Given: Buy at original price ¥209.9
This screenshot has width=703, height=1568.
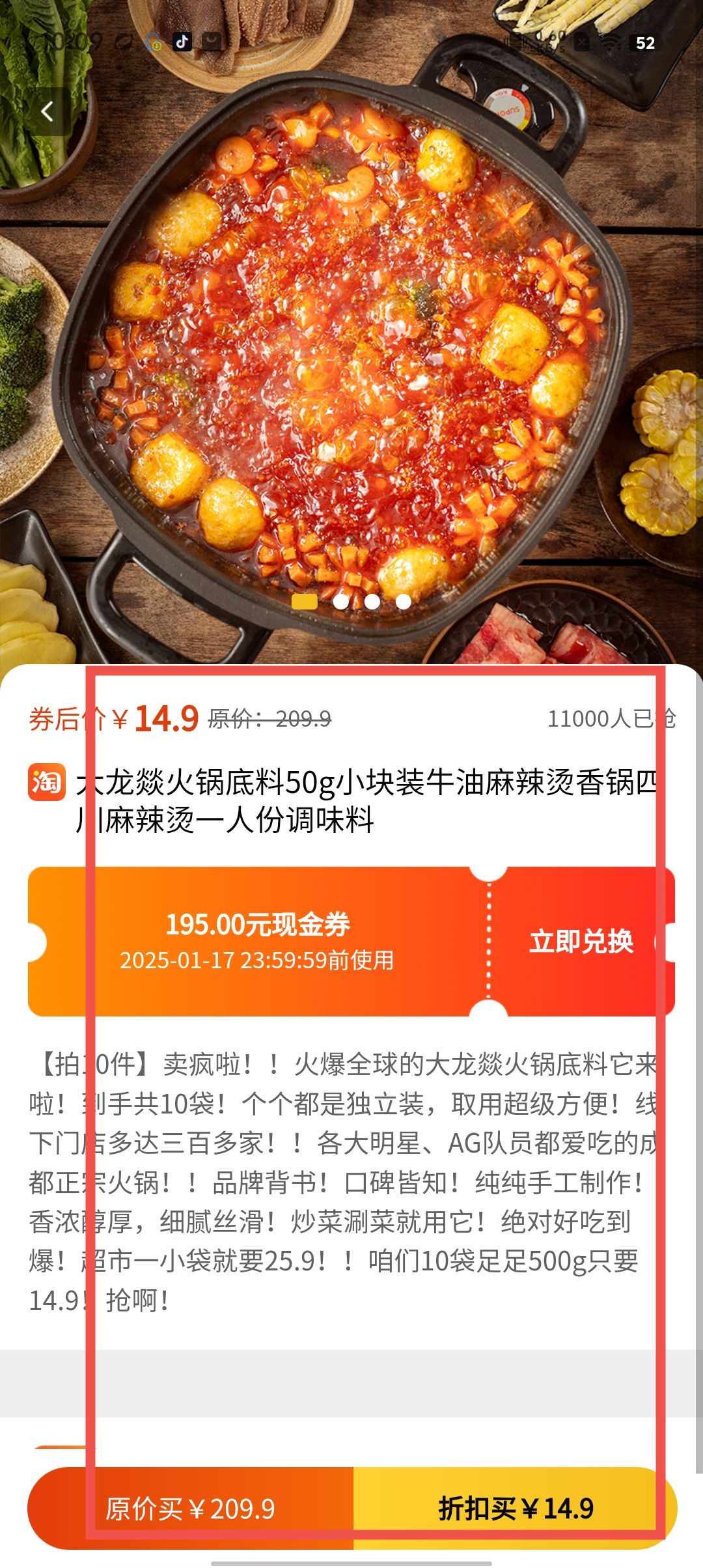Looking at the screenshot, I should [x=190, y=1508].
